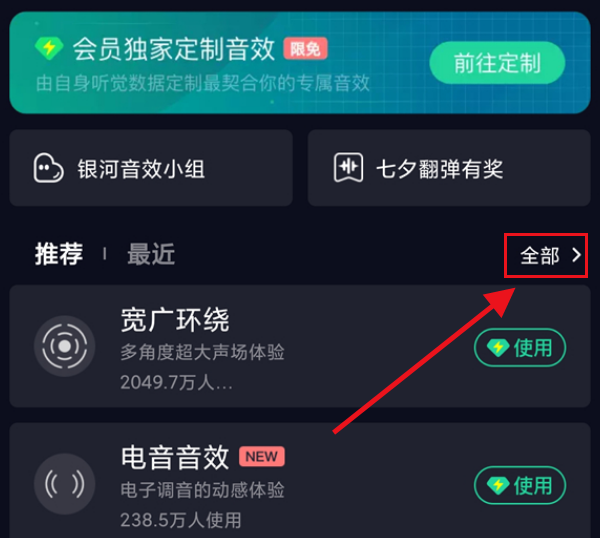Use the 电音音效 sound effect
The height and width of the screenshot is (538, 600).
coord(519,485)
